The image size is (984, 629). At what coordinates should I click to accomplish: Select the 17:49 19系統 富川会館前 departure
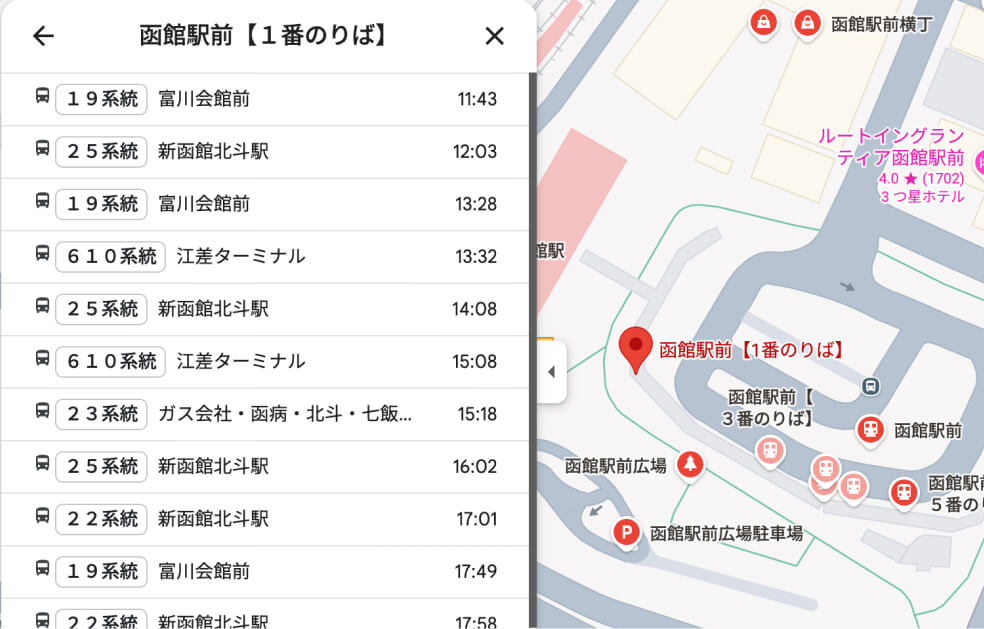(x=265, y=571)
